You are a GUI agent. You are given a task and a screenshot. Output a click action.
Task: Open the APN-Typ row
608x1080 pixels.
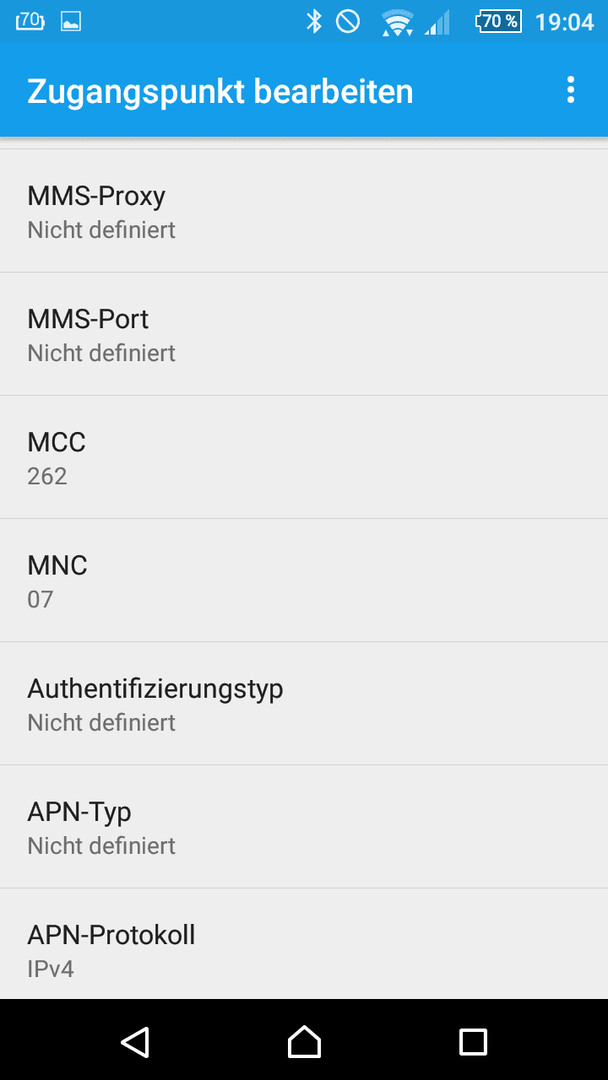tap(304, 827)
